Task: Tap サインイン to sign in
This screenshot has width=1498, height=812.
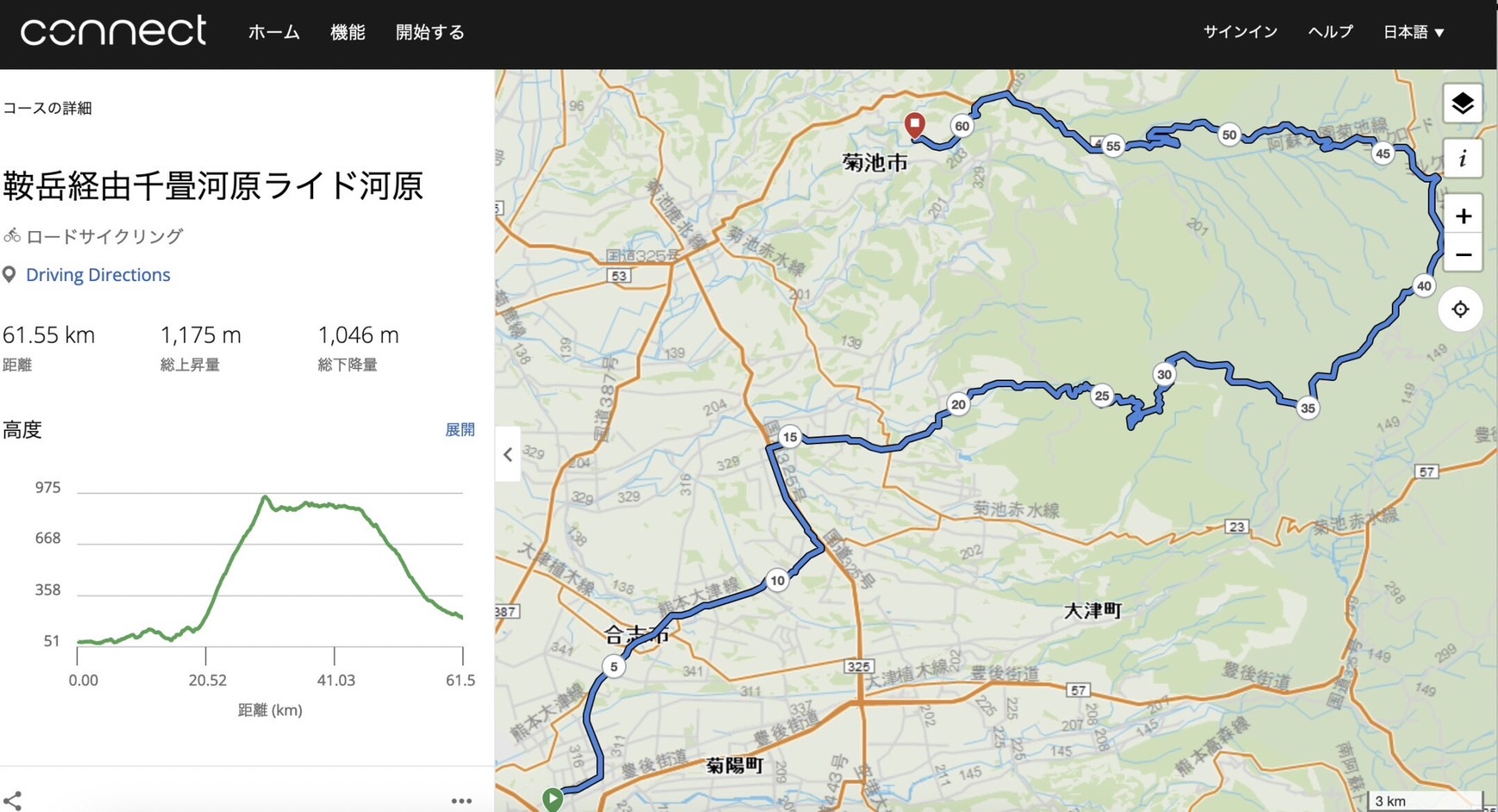Action: (1239, 32)
